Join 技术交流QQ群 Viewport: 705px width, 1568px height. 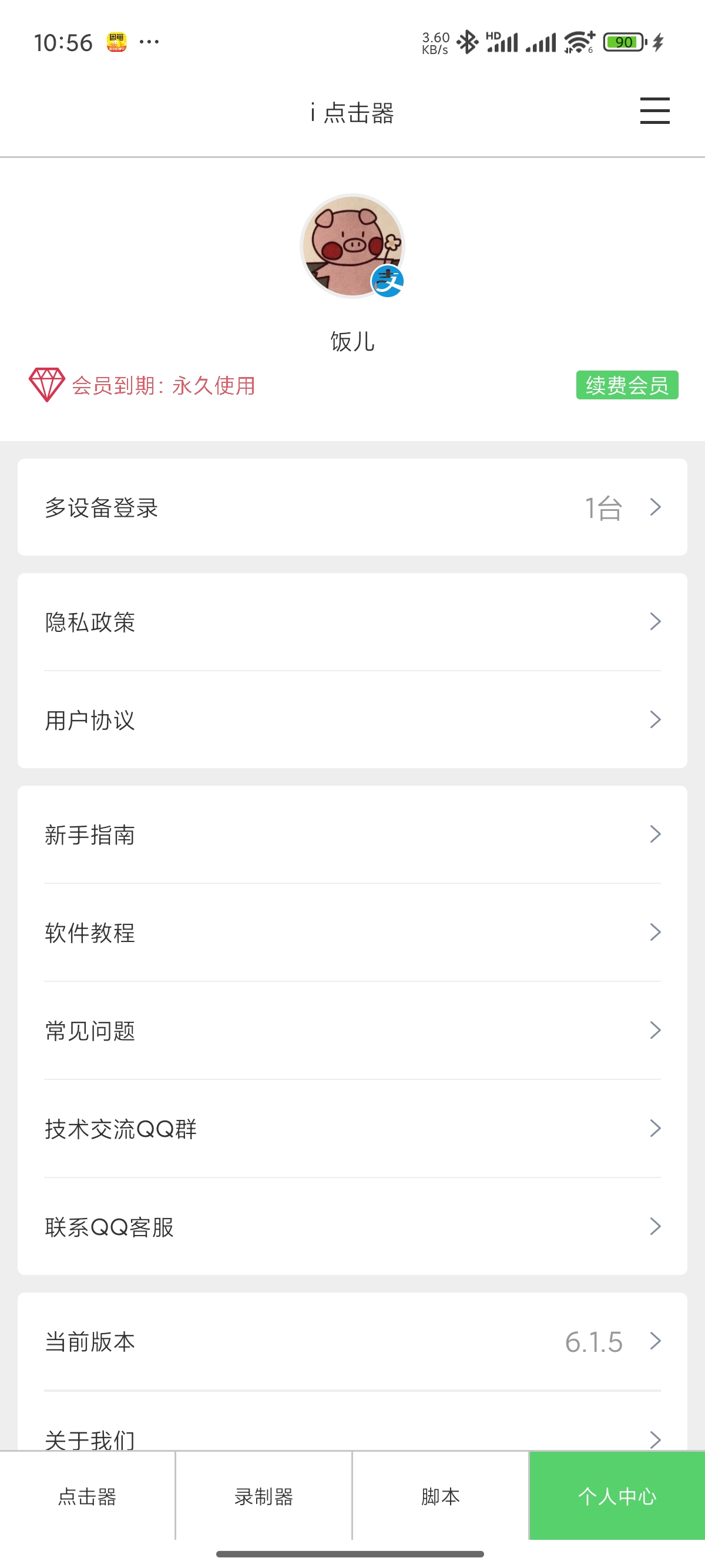tap(352, 1129)
